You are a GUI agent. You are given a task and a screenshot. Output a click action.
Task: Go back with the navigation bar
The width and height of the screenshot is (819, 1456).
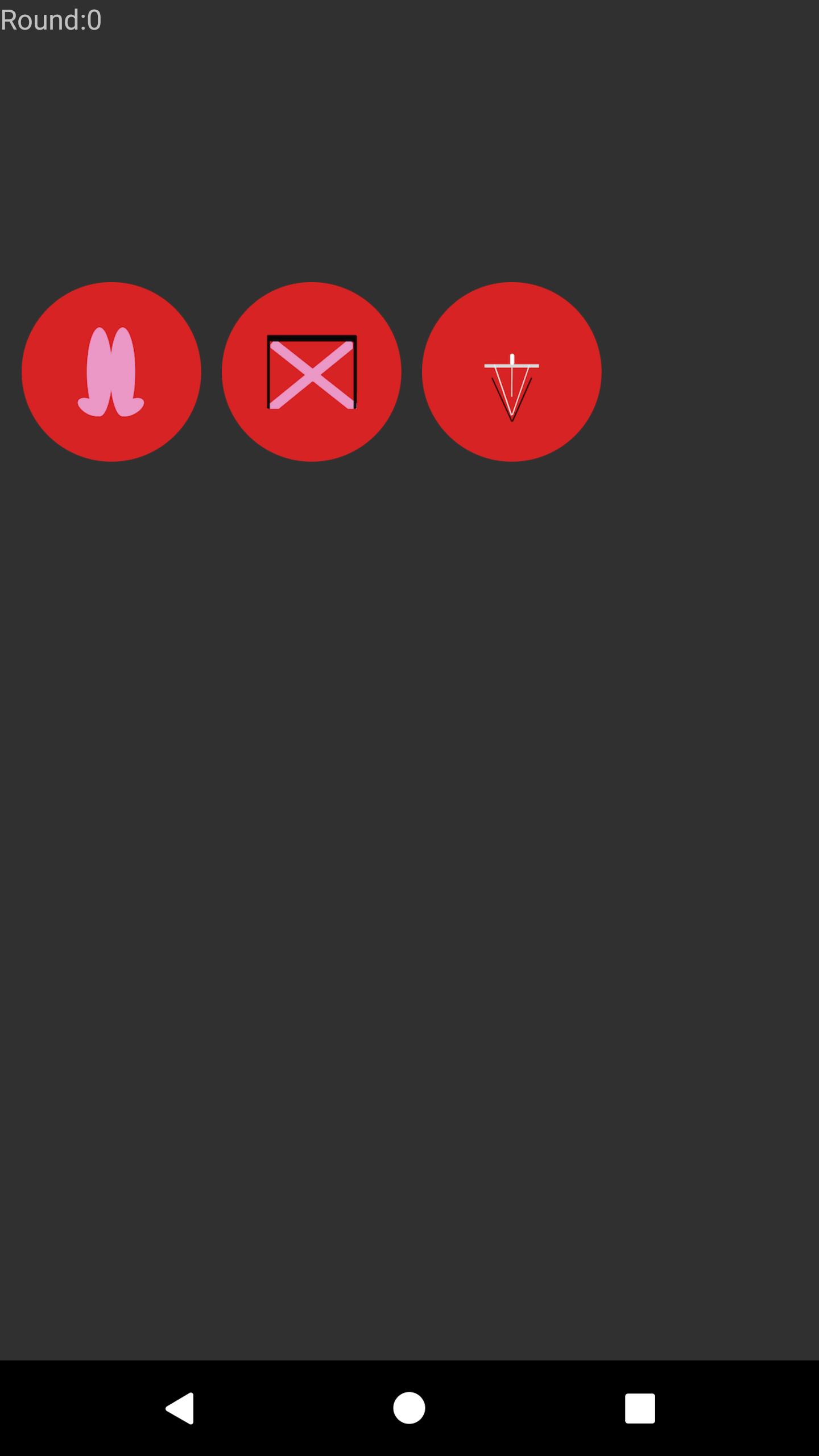click(180, 1408)
